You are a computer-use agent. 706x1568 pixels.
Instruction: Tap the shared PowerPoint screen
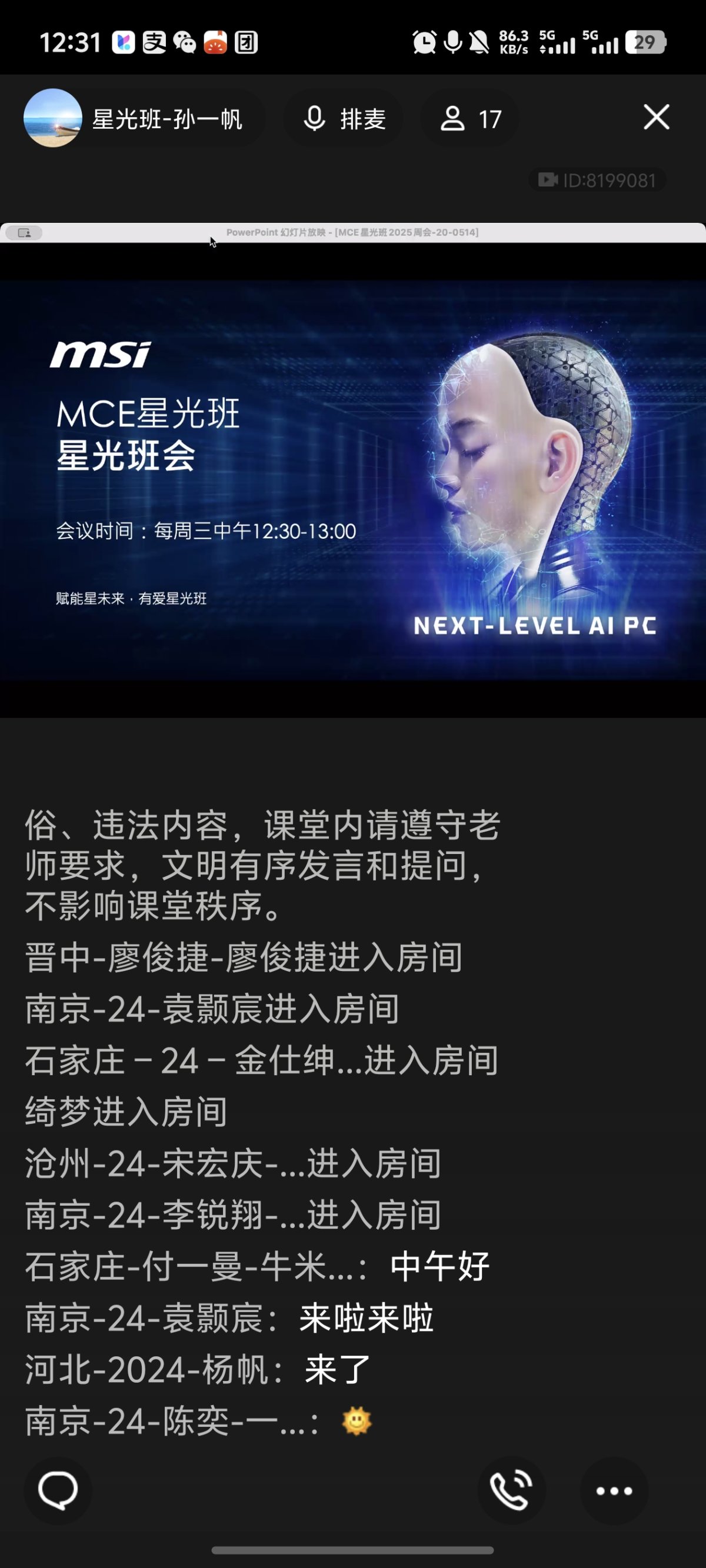[352, 480]
